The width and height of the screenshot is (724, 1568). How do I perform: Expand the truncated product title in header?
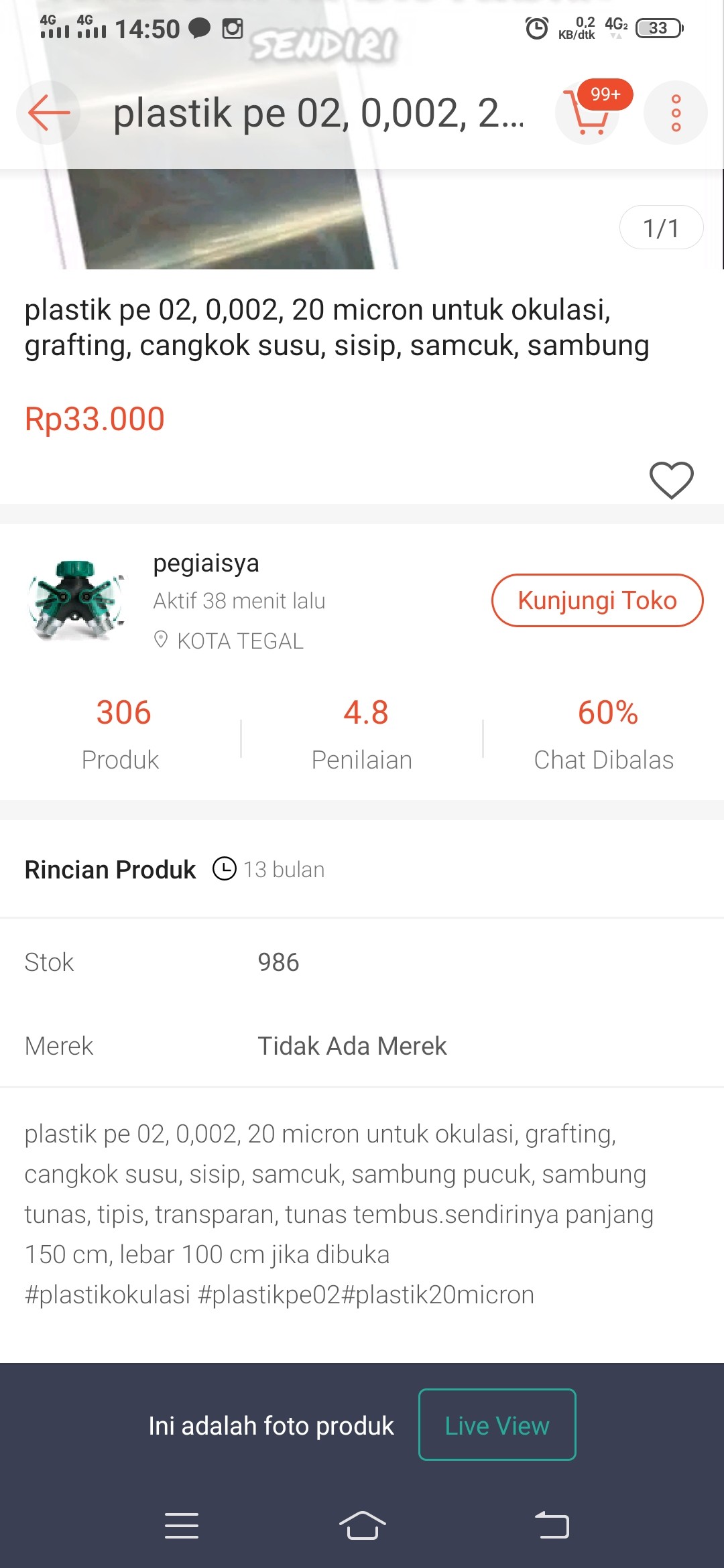click(x=320, y=115)
